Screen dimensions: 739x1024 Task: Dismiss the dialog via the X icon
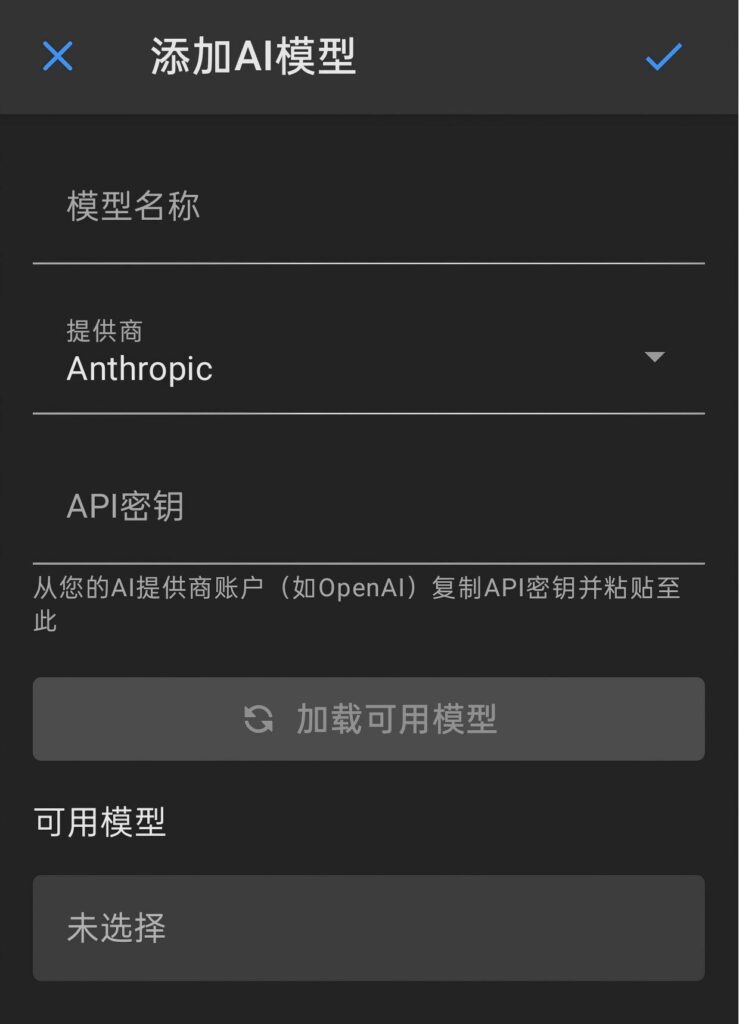[58, 57]
